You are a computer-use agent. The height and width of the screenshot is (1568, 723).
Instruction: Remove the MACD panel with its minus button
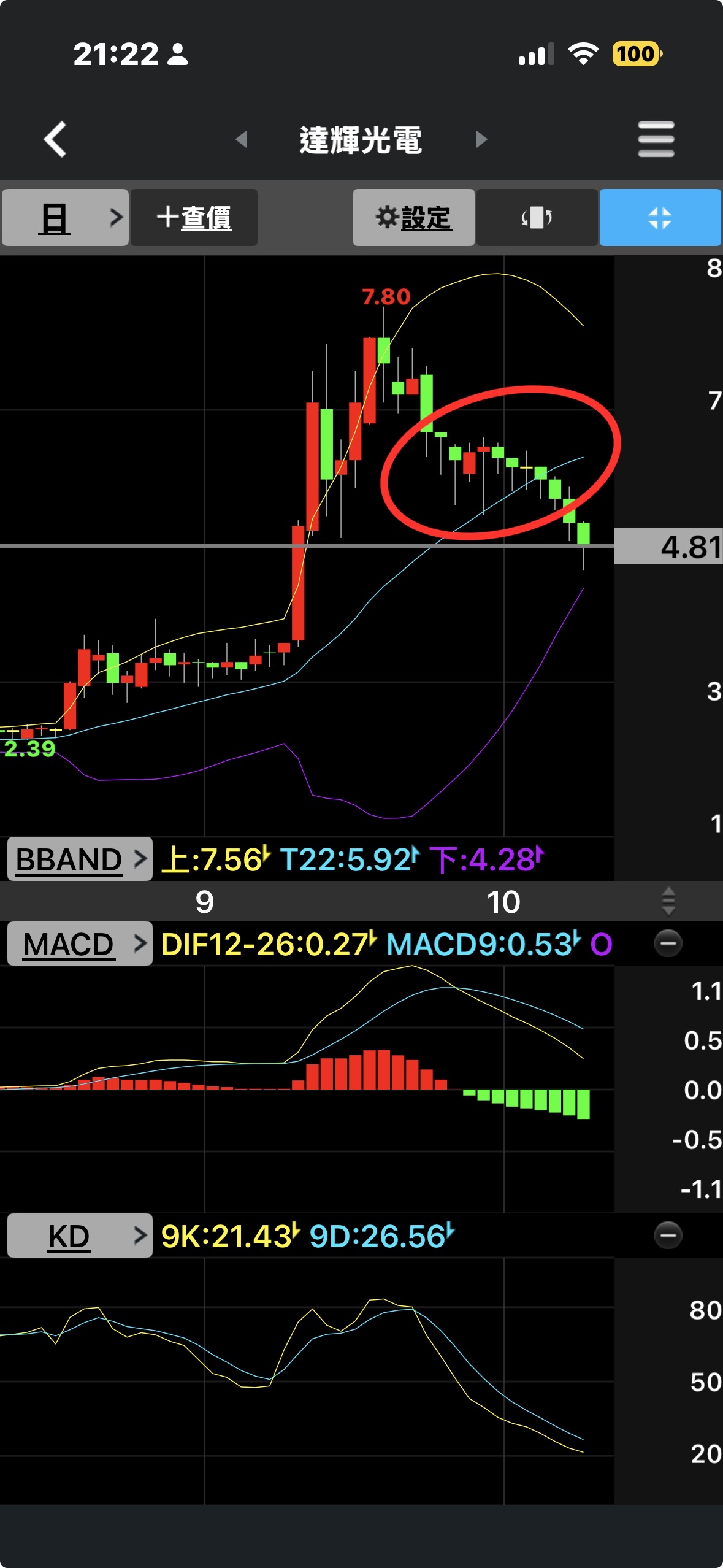point(668,943)
